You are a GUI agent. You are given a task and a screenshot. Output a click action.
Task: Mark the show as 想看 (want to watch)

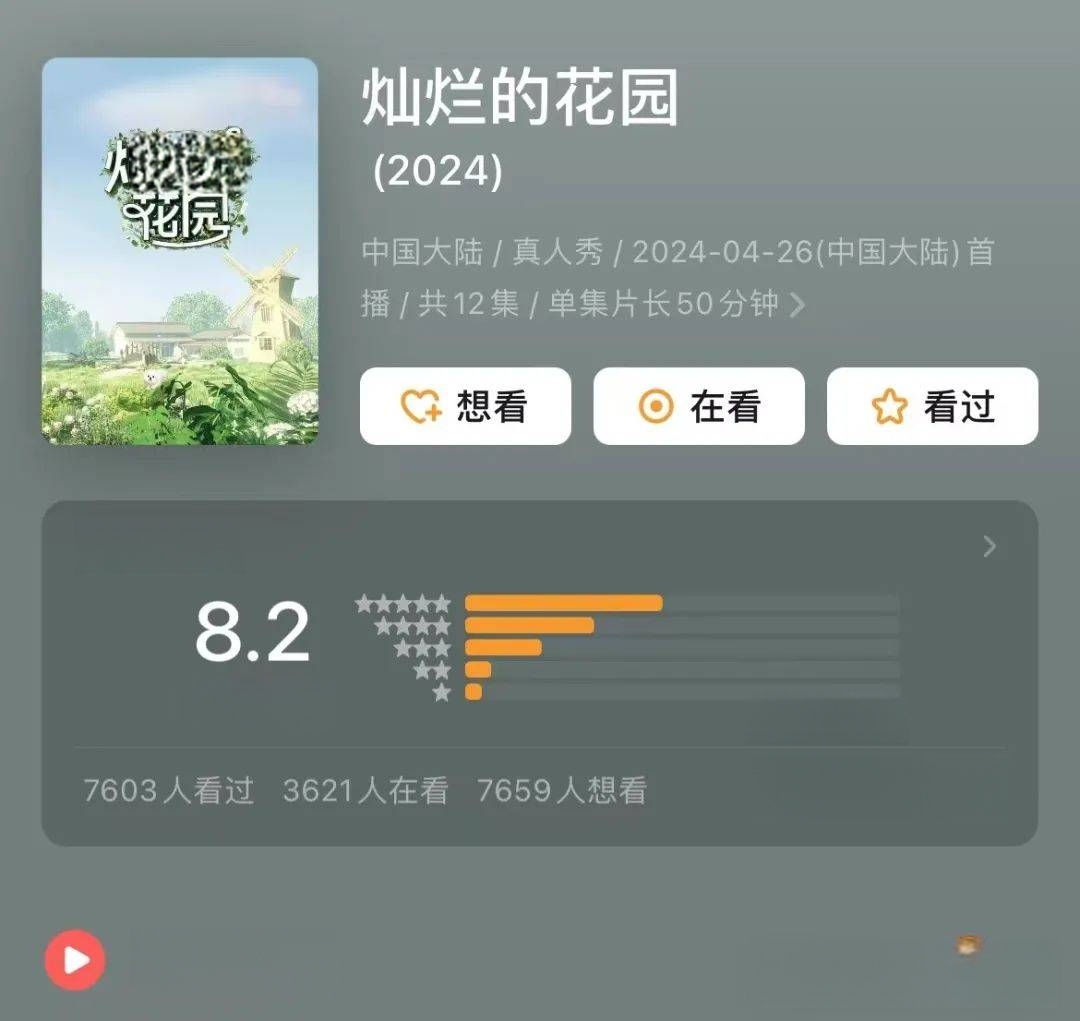(x=465, y=406)
